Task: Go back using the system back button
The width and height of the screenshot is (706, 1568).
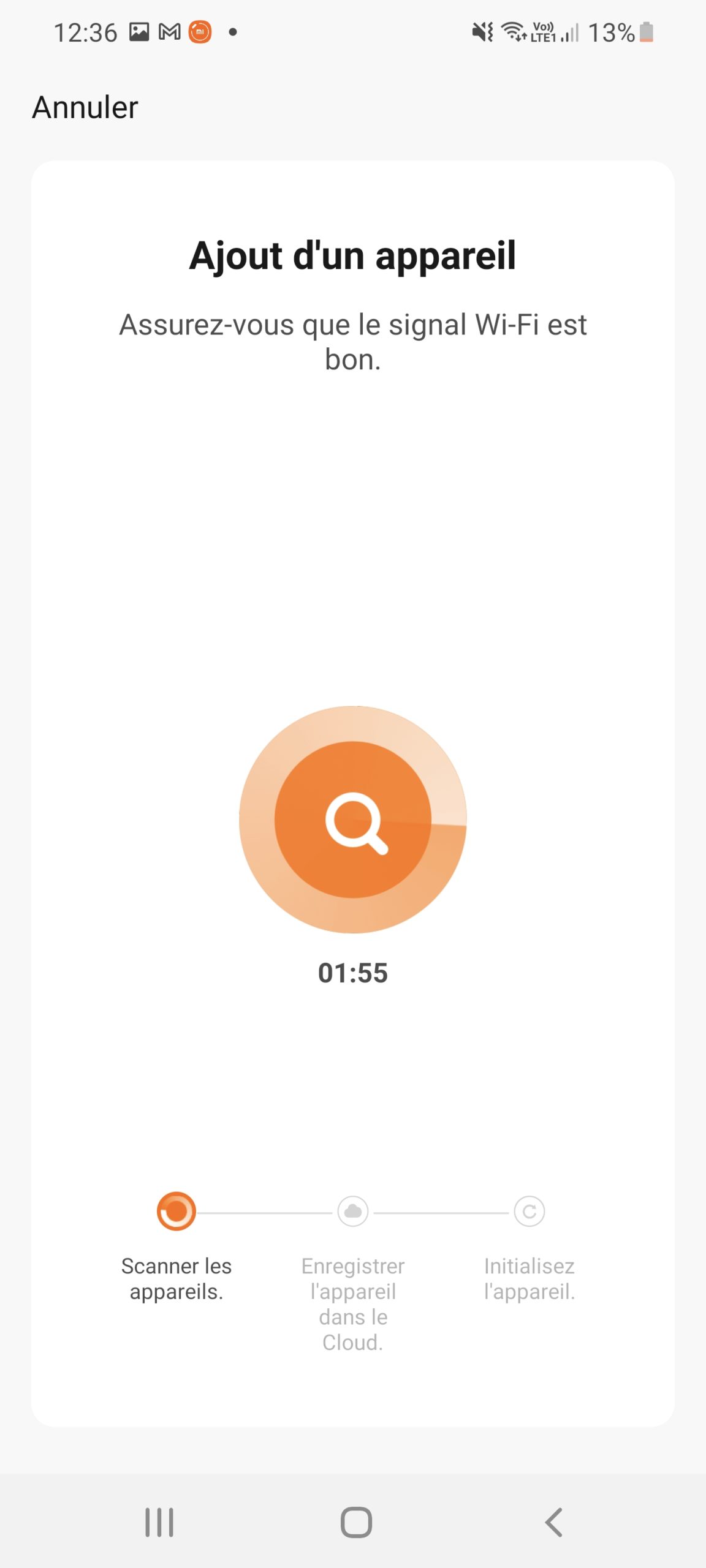Action: click(x=553, y=1522)
